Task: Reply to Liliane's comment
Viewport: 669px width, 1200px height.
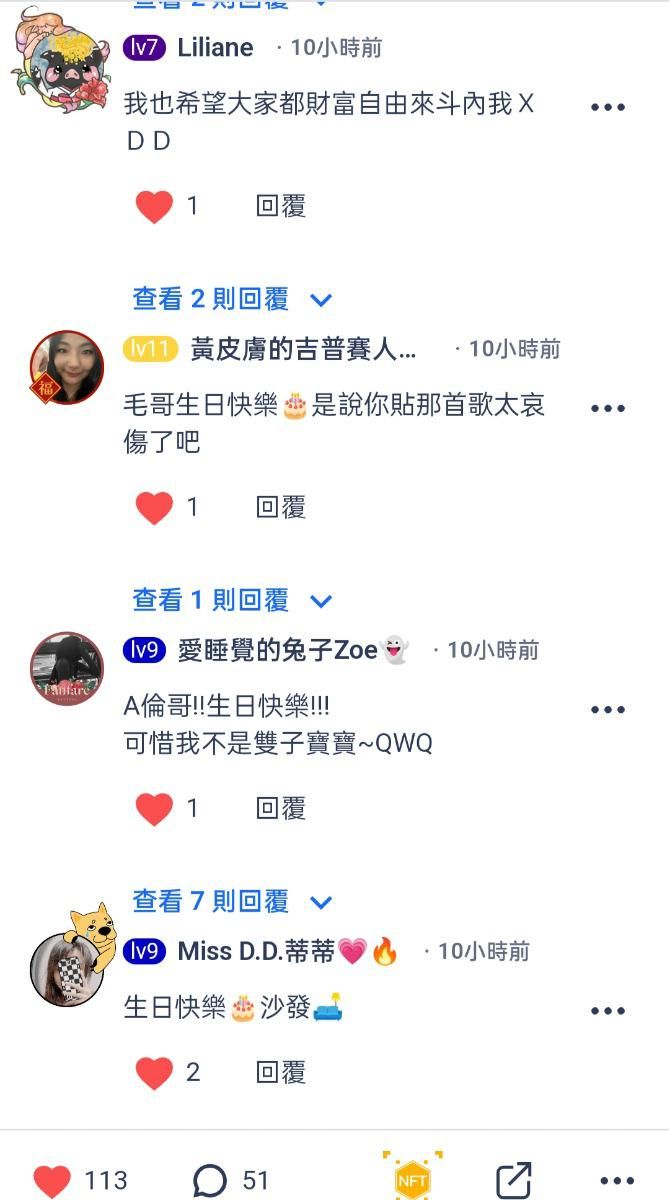Action: tap(280, 207)
